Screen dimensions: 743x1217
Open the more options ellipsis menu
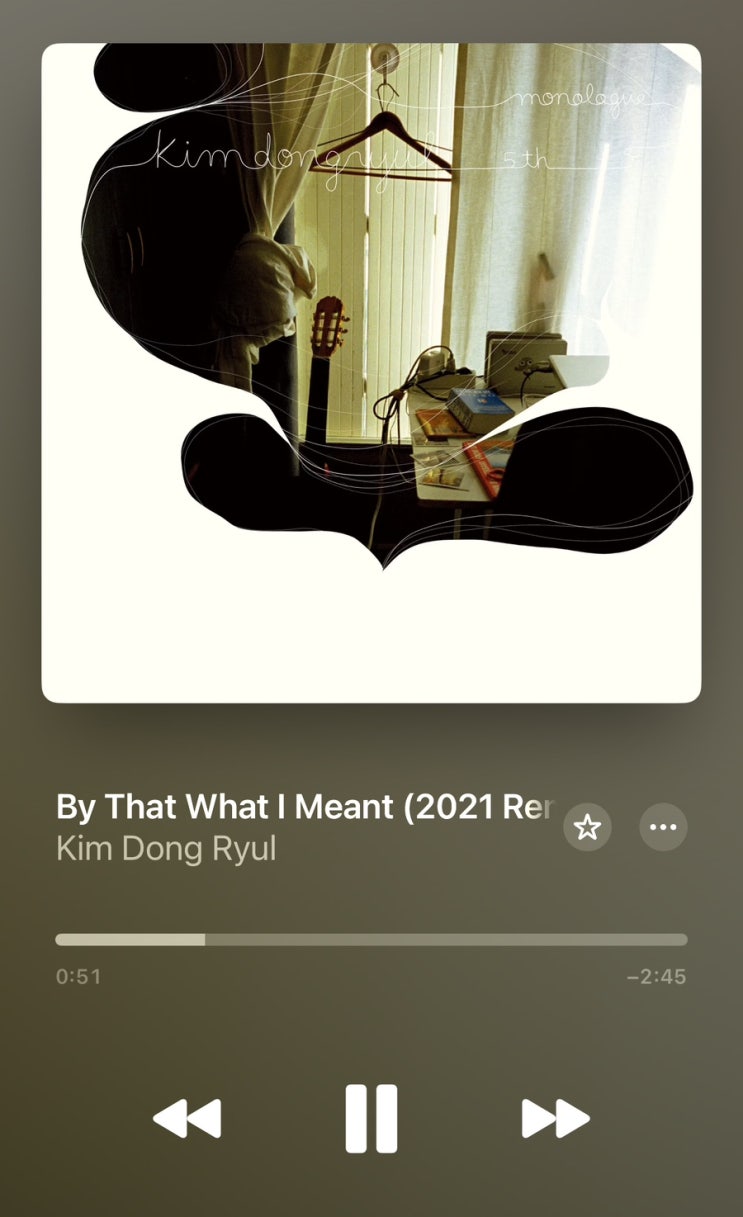tap(663, 827)
